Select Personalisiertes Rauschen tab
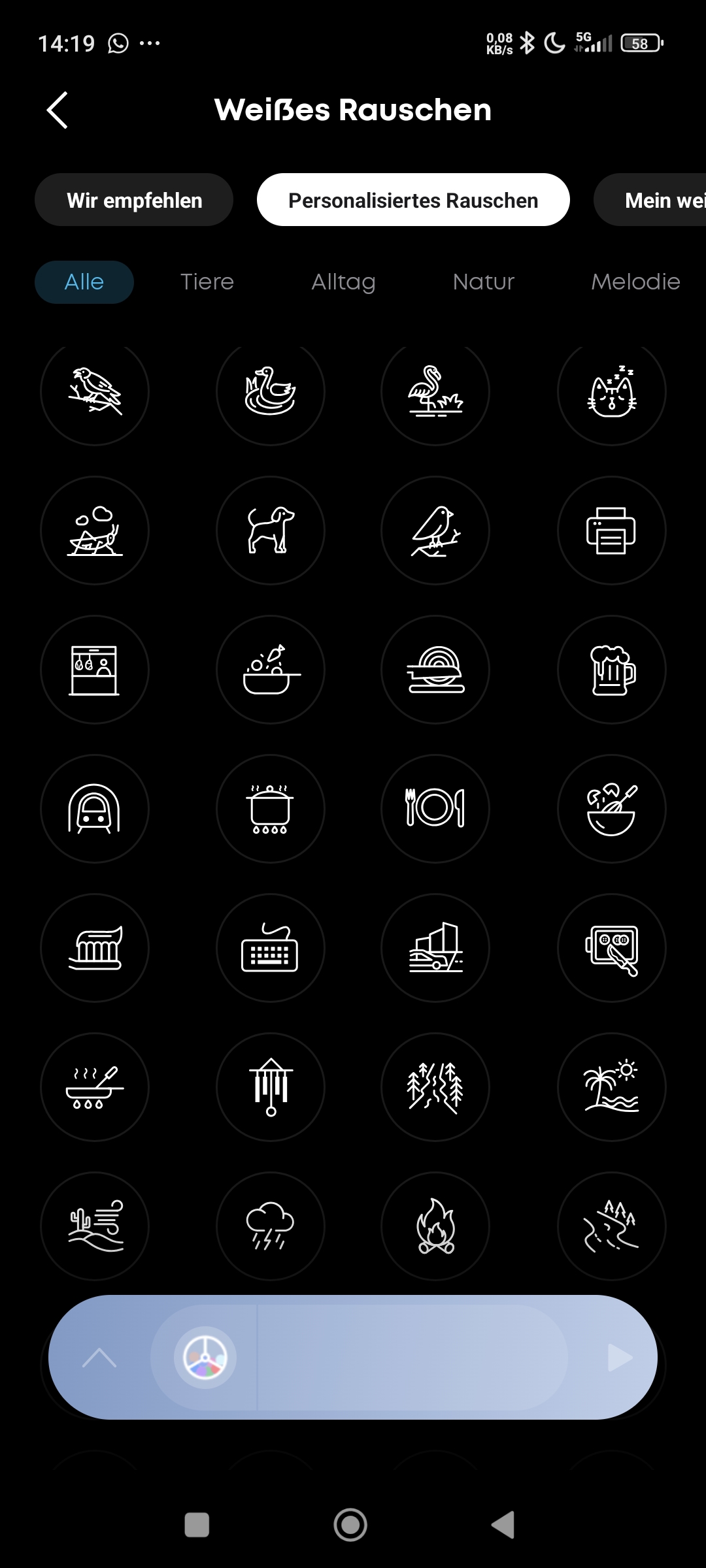Screen dimensions: 706x1568 (413, 200)
